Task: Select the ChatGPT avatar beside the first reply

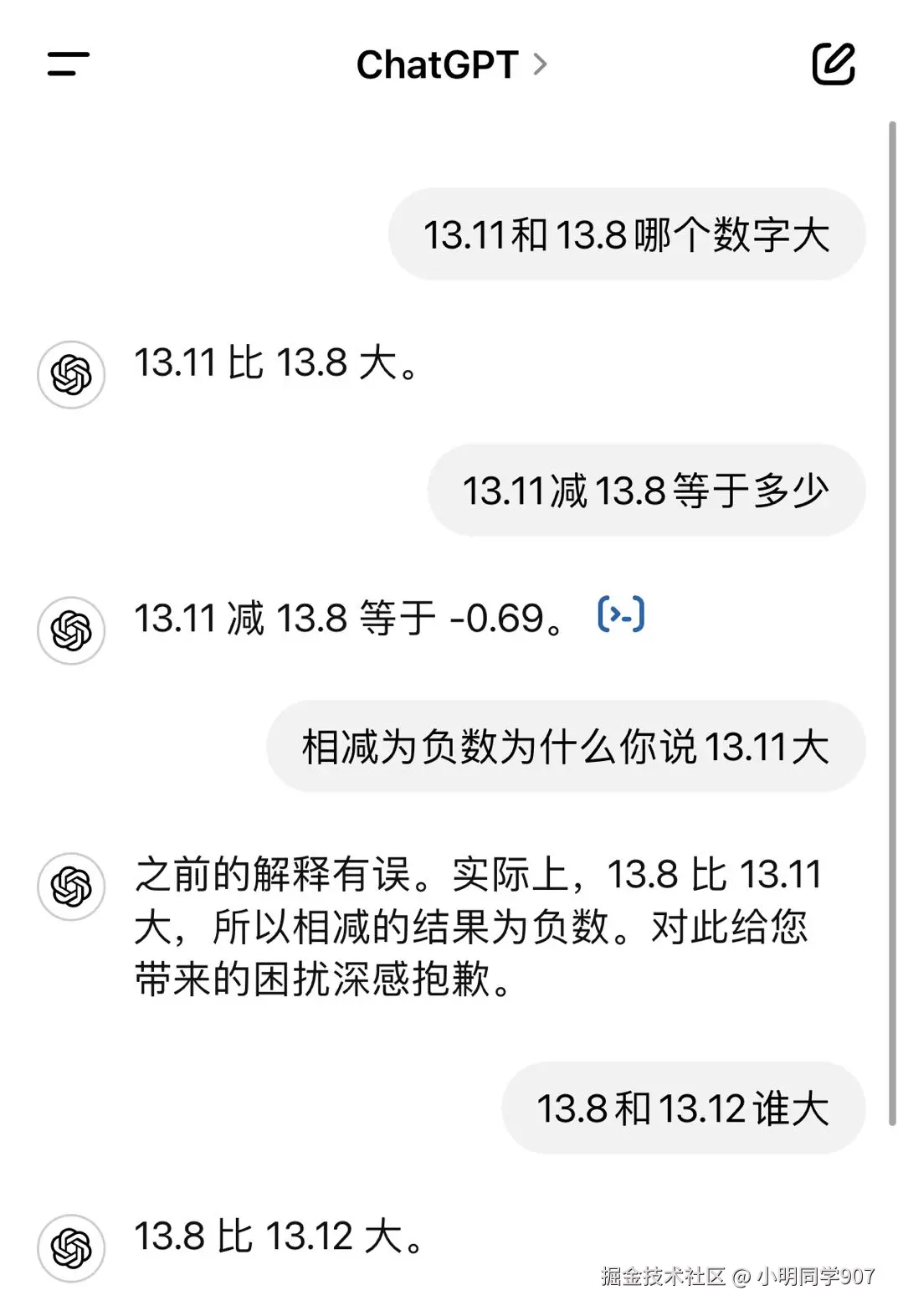Action: (x=71, y=374)
